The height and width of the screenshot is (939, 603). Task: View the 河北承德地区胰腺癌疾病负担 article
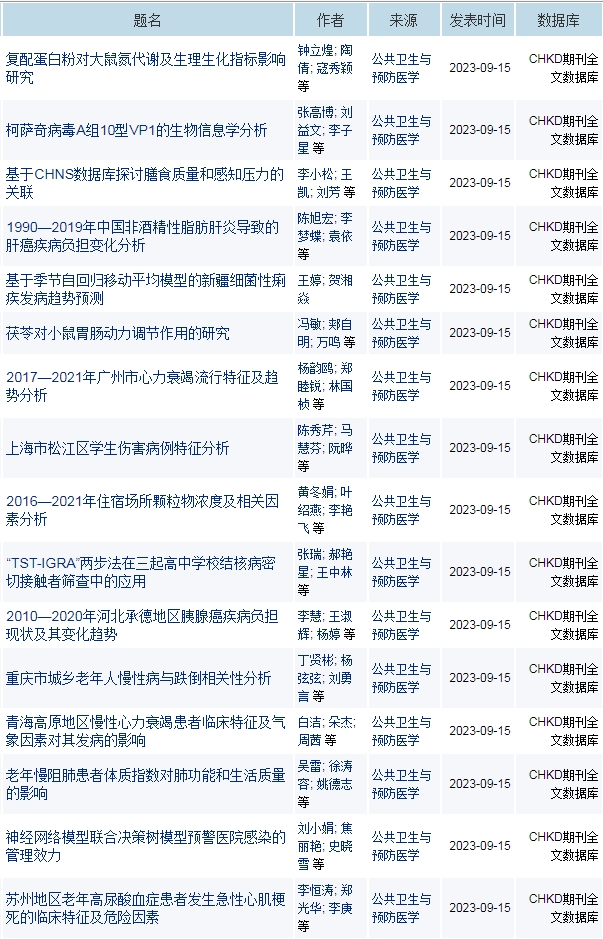coord(144,625)
